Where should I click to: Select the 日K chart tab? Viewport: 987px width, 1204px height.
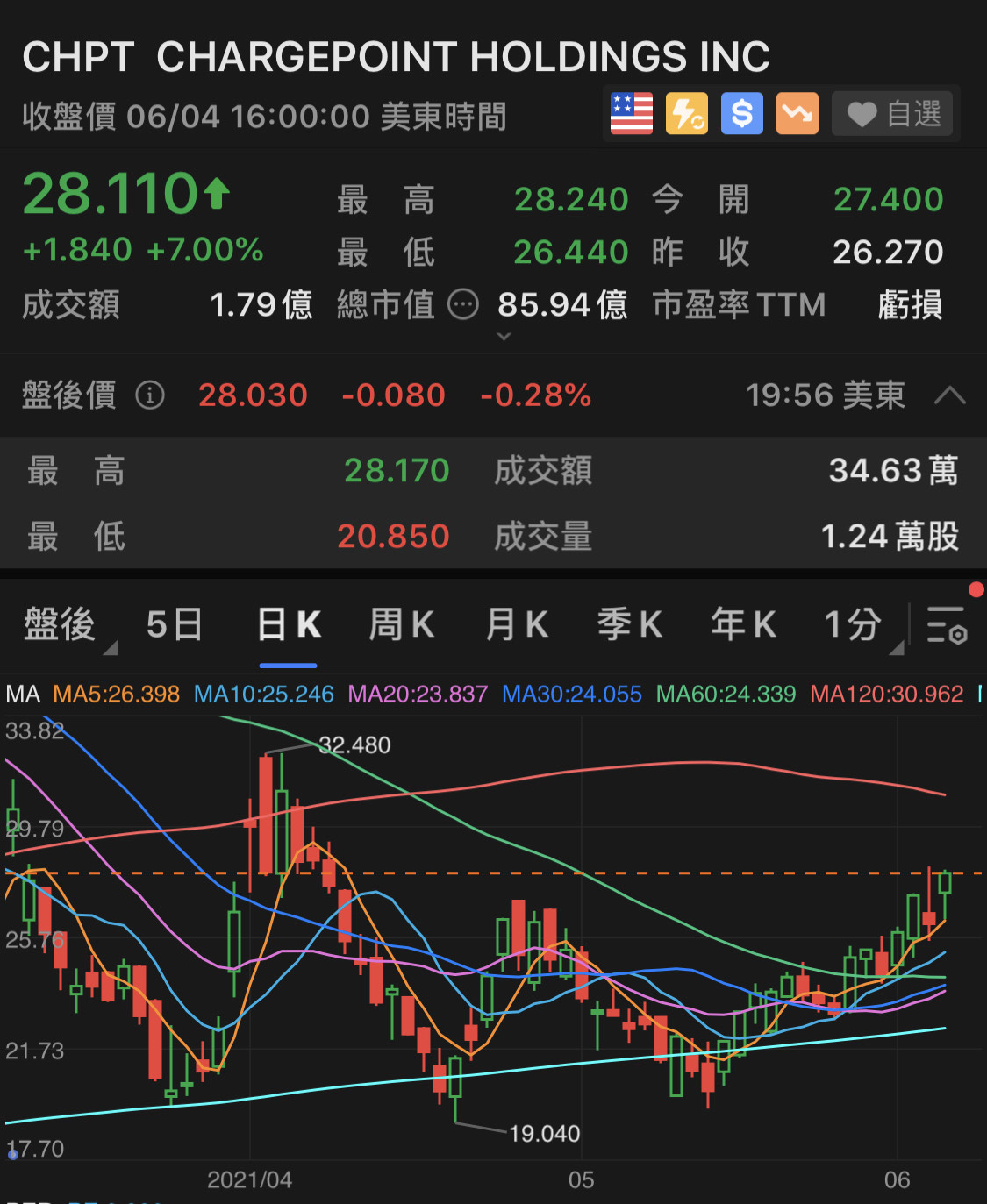(289, 625)
